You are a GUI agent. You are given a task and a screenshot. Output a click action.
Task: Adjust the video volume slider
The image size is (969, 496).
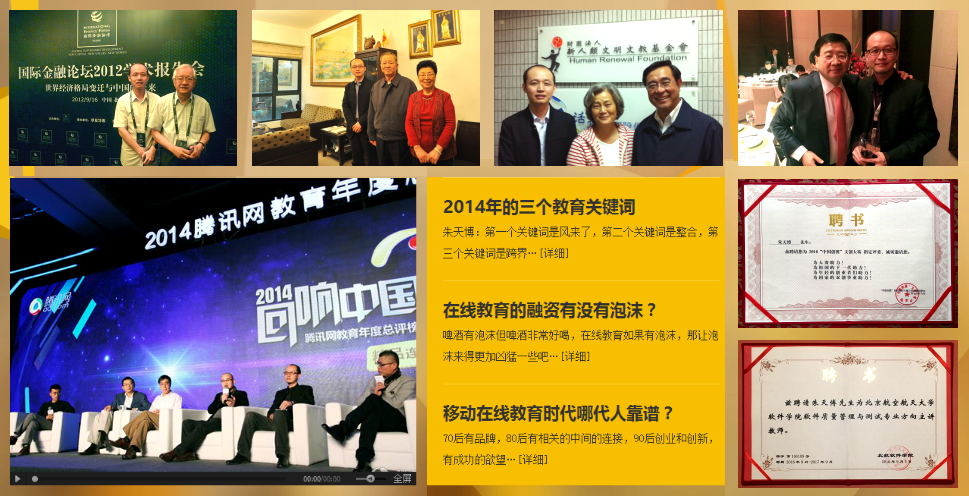tap(370, 478)
